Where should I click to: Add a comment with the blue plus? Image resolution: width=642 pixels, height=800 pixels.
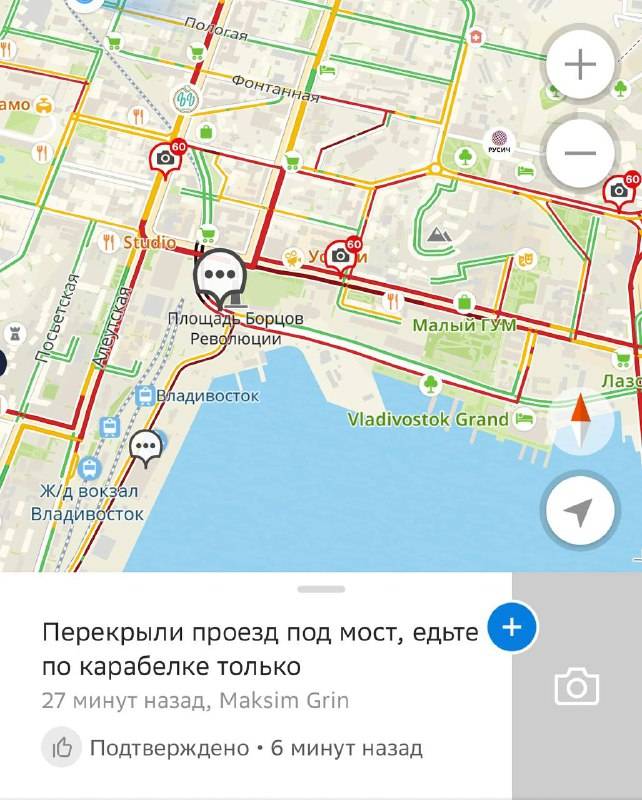point(512,627)
